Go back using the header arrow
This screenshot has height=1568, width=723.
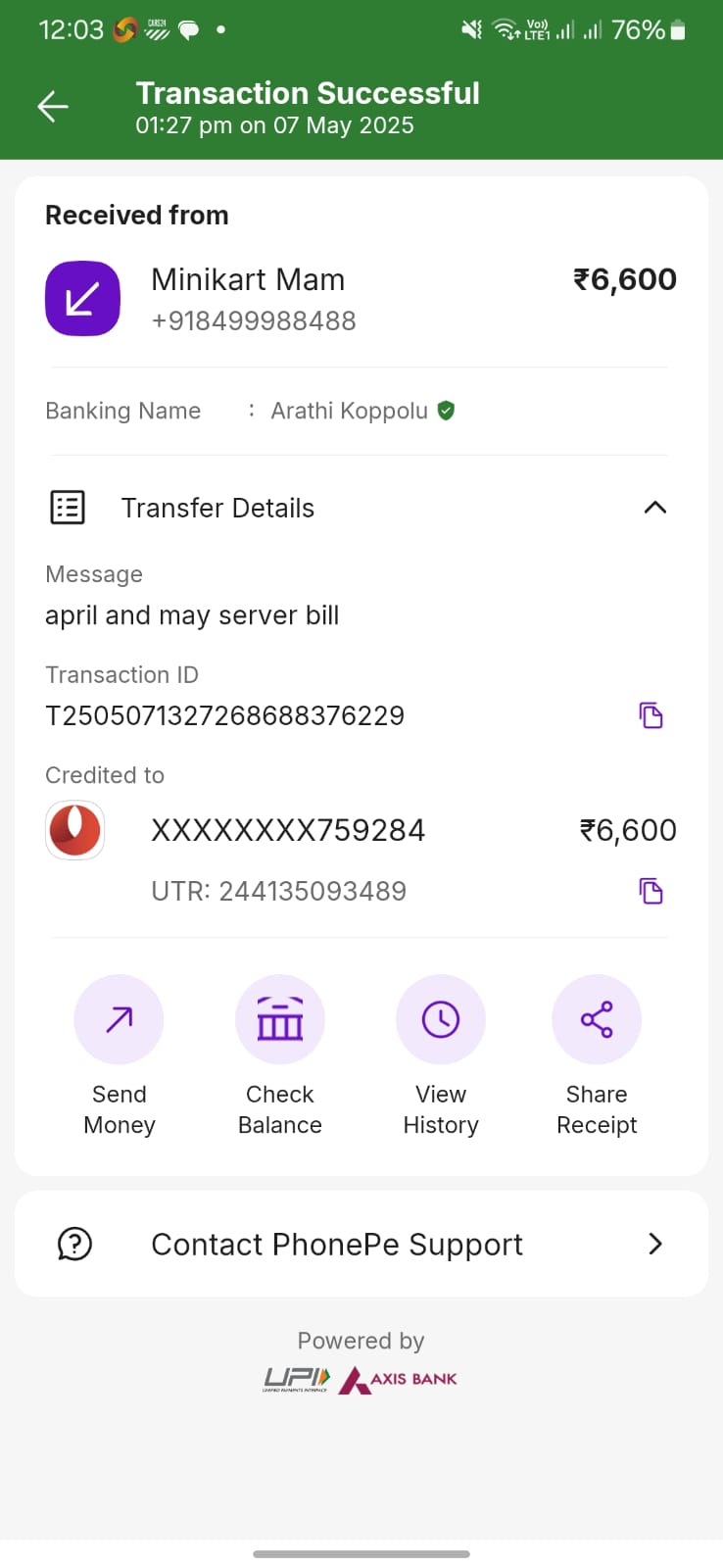(53, 106)
